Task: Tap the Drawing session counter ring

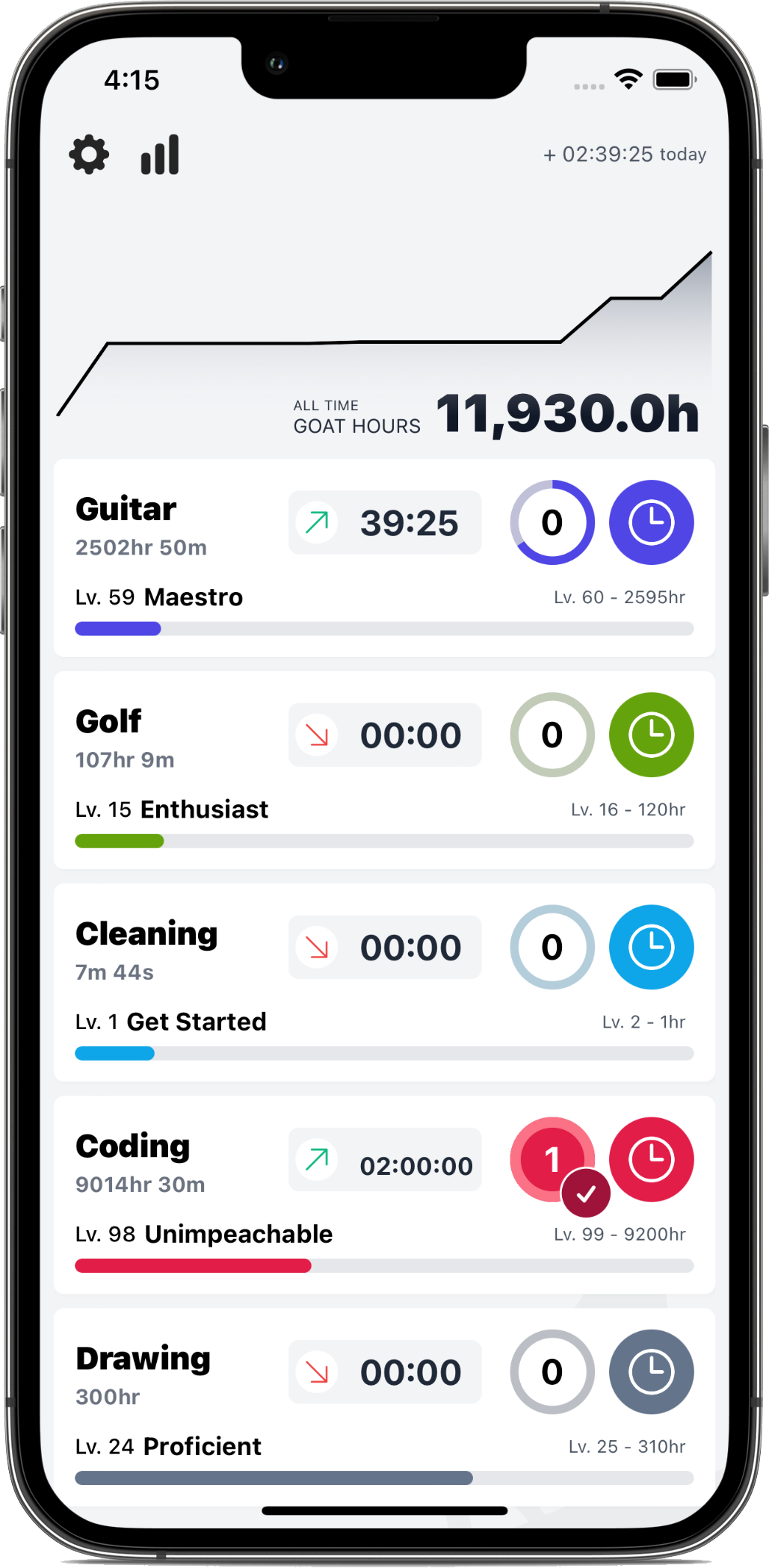Action: (552, 1371)
